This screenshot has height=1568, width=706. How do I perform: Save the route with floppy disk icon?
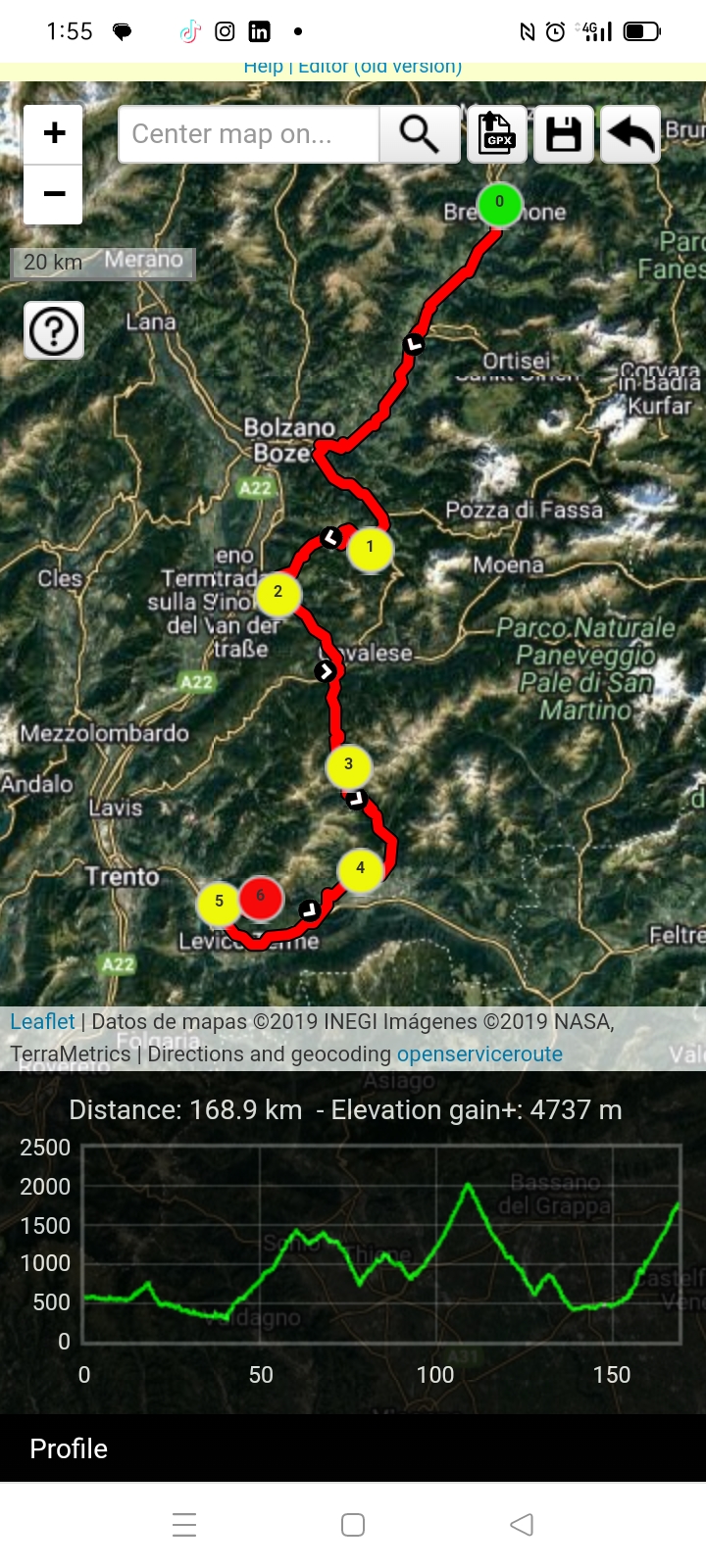click(564, 134)
